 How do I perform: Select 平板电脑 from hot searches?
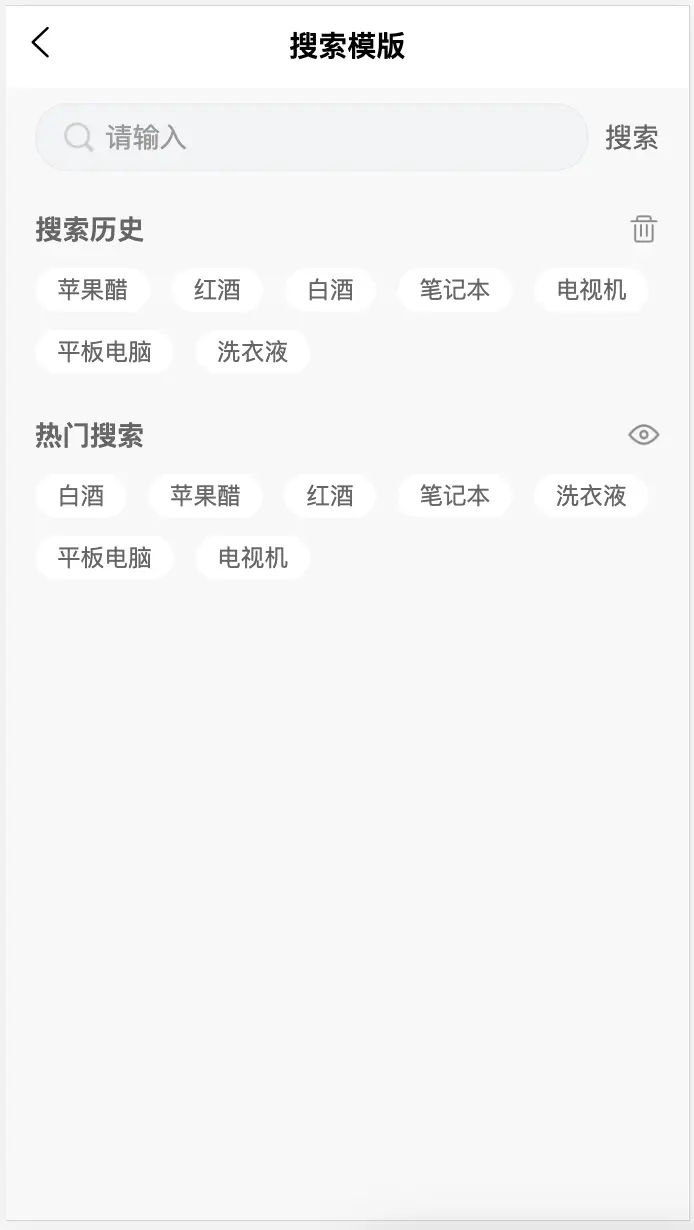104,558
